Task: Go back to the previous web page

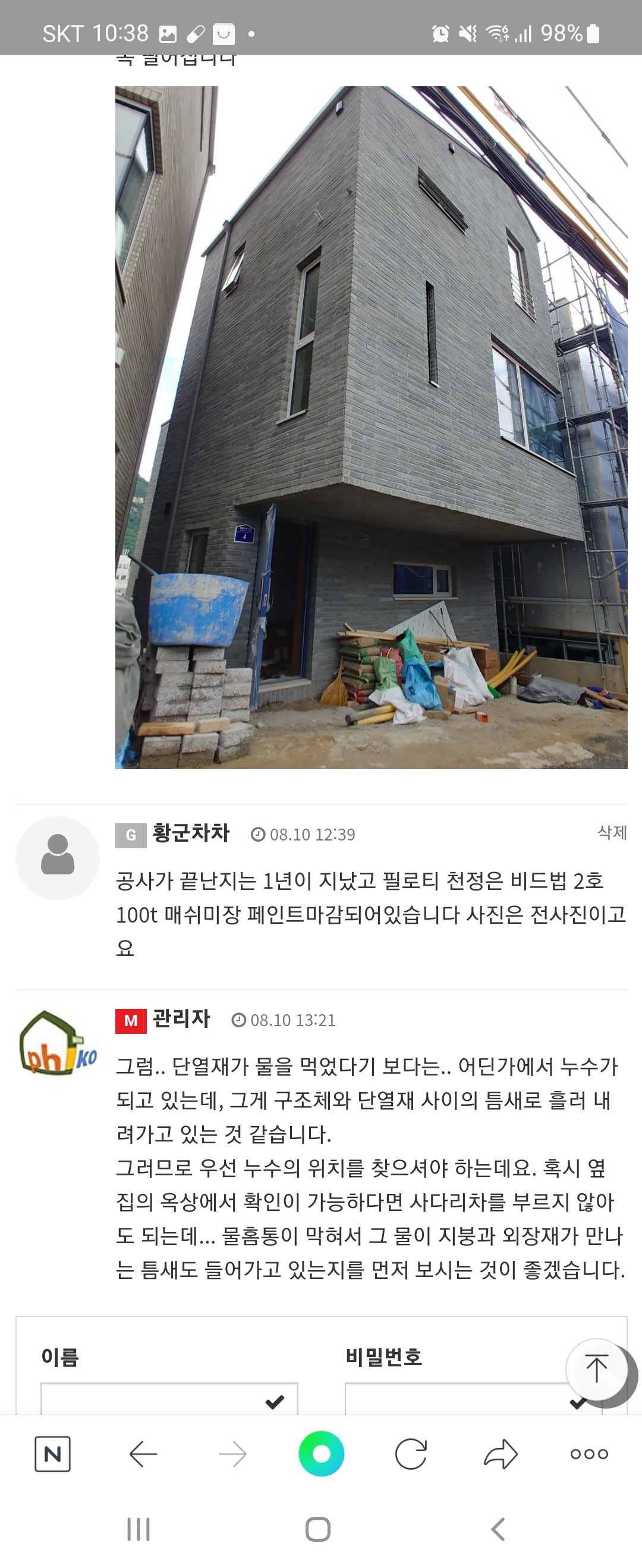Action: pos(144,1454)
